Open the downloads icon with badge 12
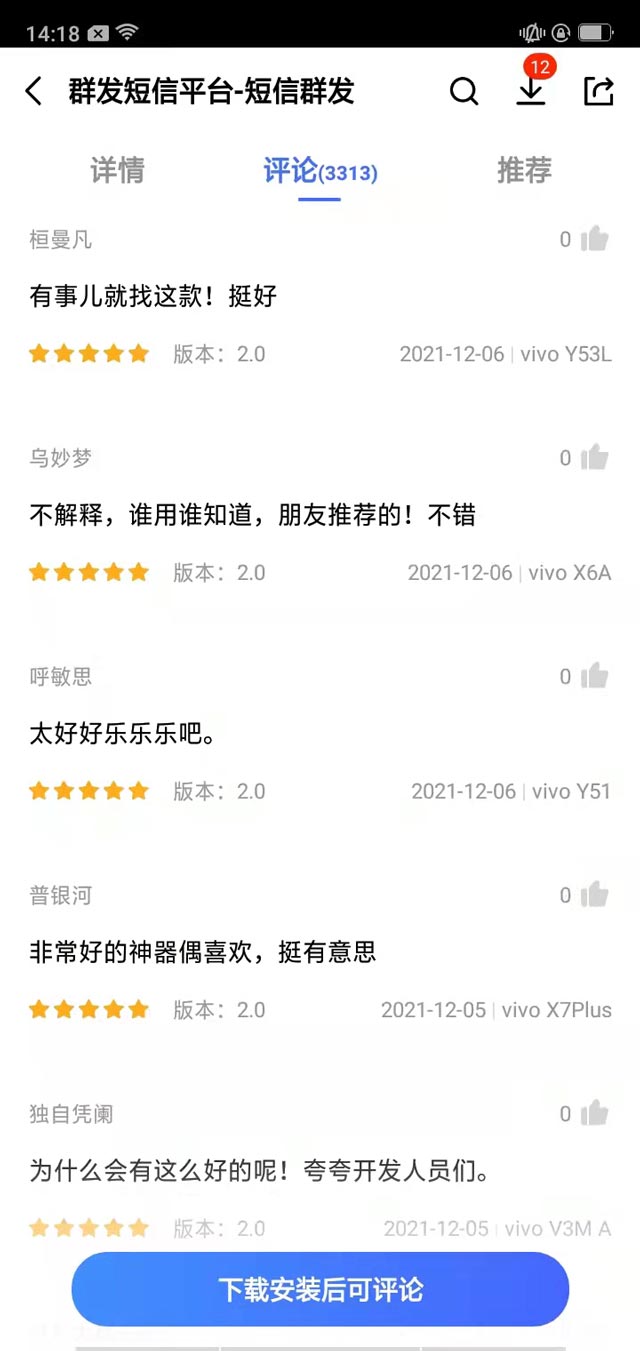 click(531, 90)
